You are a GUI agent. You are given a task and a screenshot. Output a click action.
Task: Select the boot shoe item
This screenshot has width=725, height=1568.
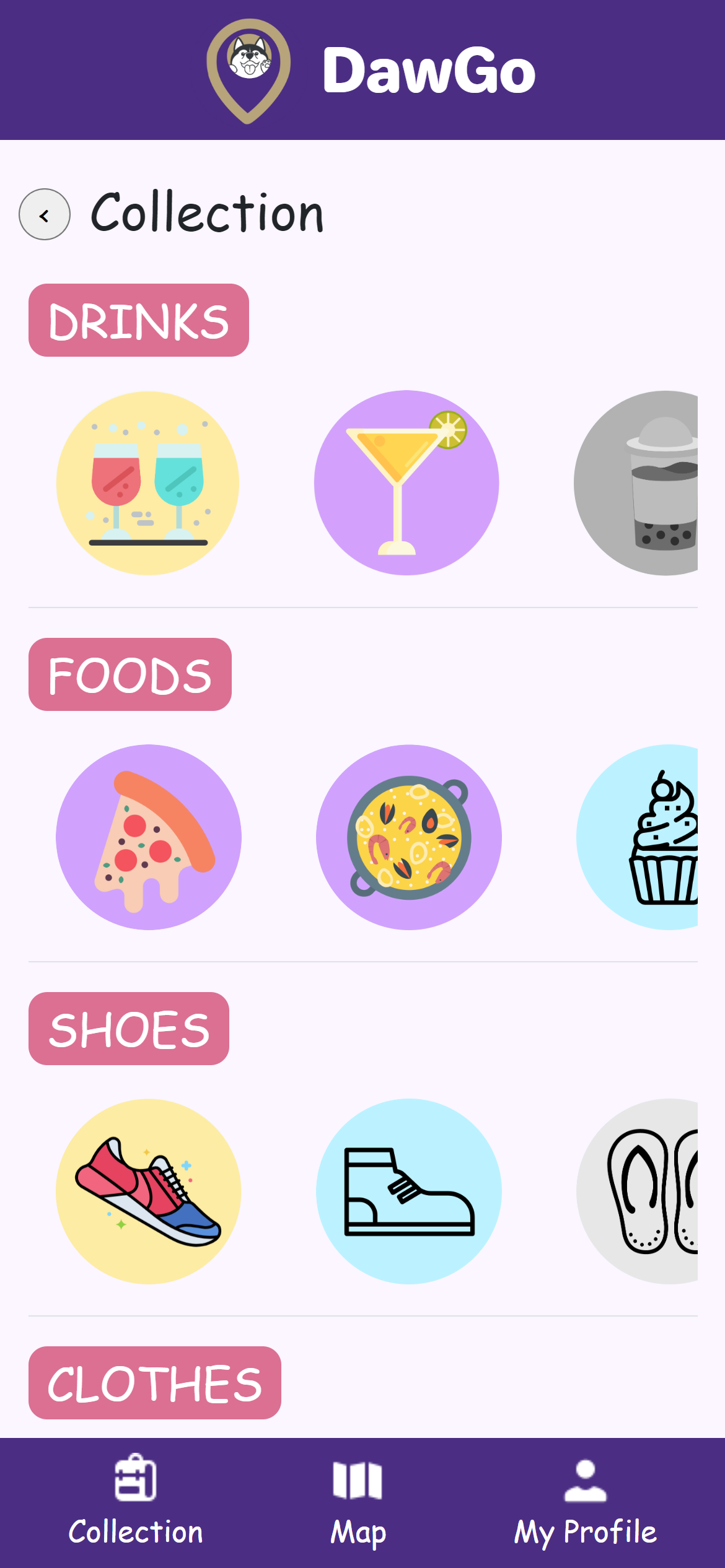(x=409, y=1191)
